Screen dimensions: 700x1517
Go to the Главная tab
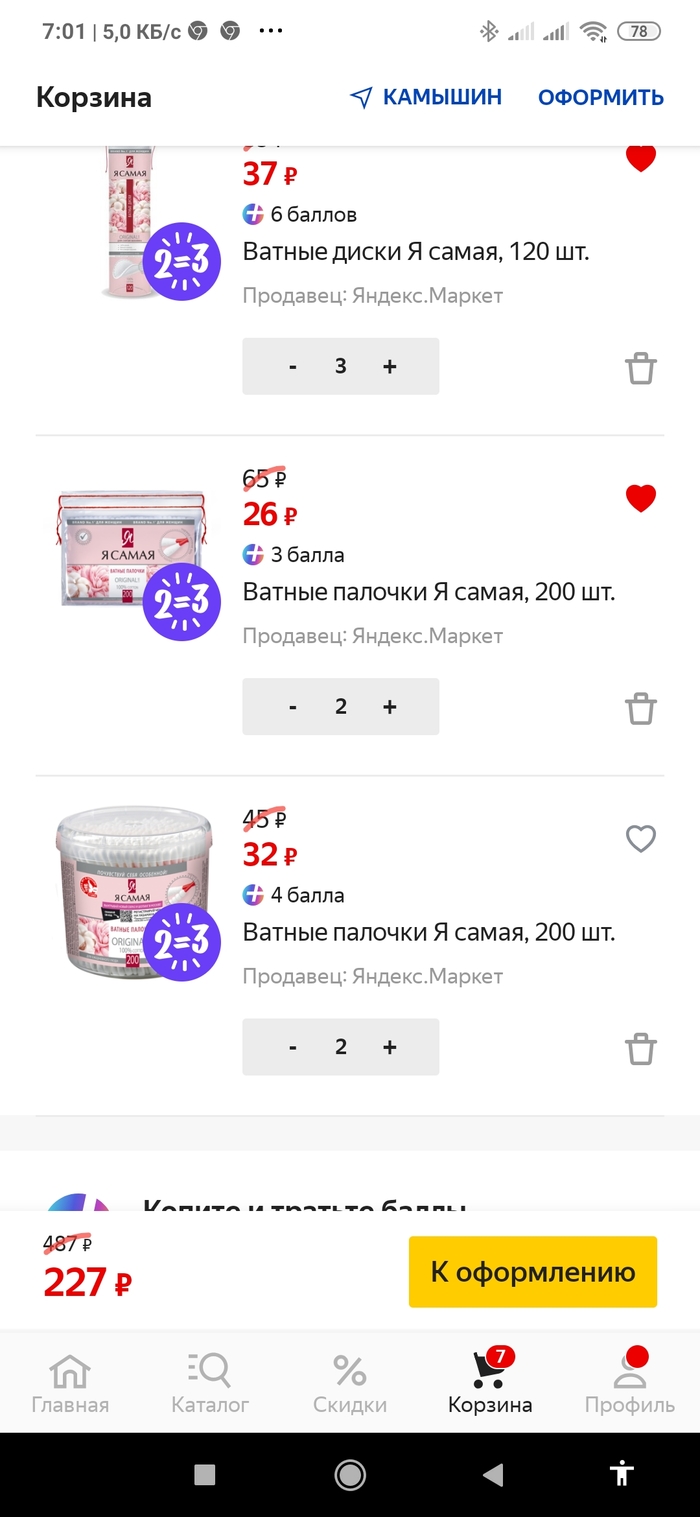pyautogui.click(x=70, y=1383)
